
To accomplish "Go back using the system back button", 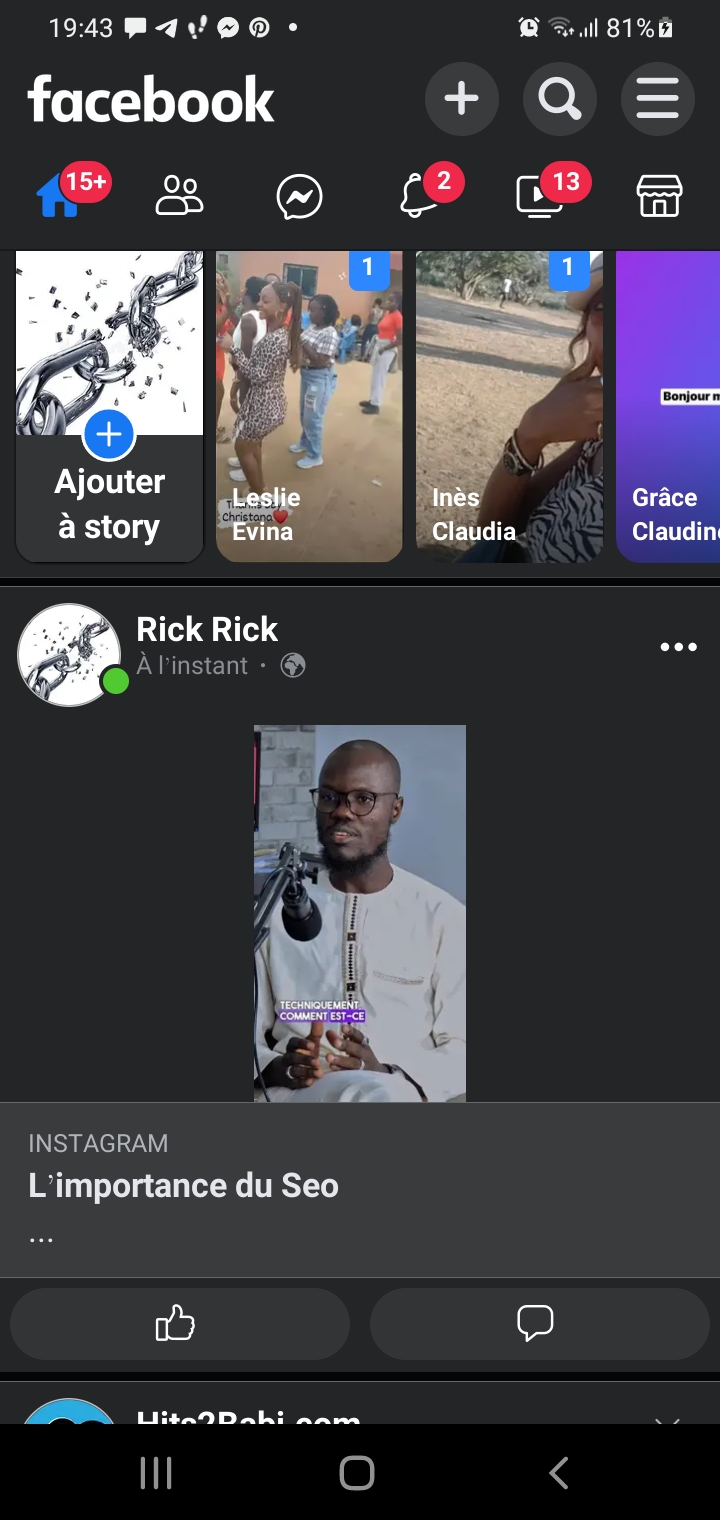I will tap(559, 1472).
